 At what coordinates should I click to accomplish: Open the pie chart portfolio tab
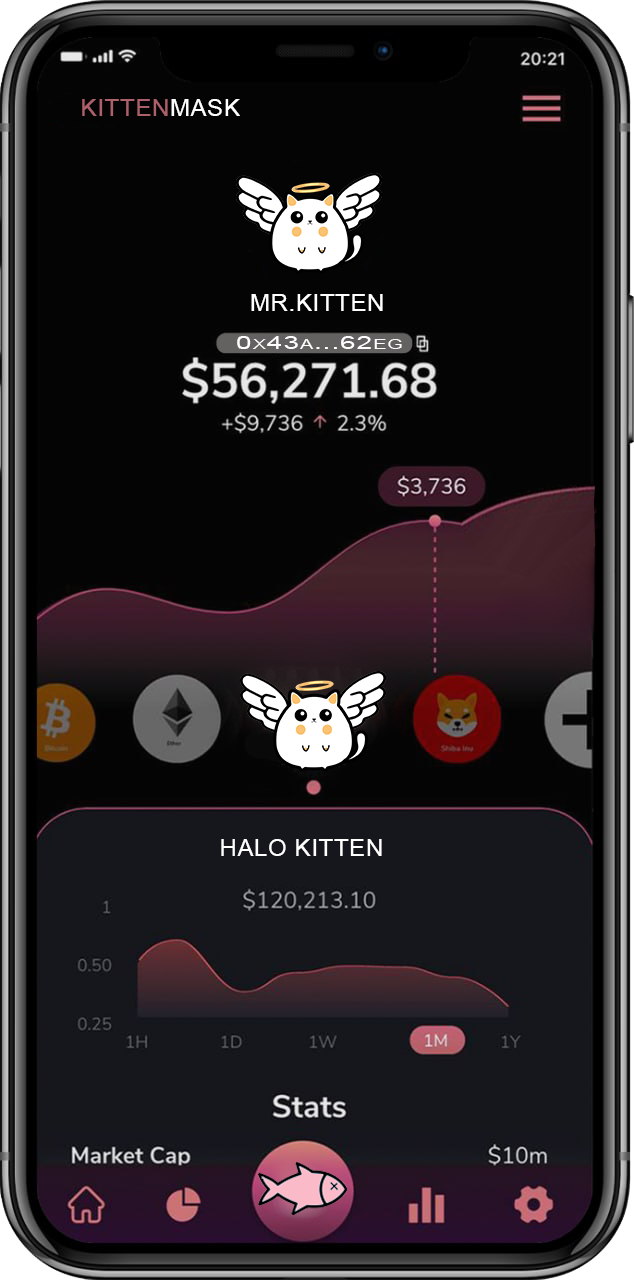click(183, 1206)
